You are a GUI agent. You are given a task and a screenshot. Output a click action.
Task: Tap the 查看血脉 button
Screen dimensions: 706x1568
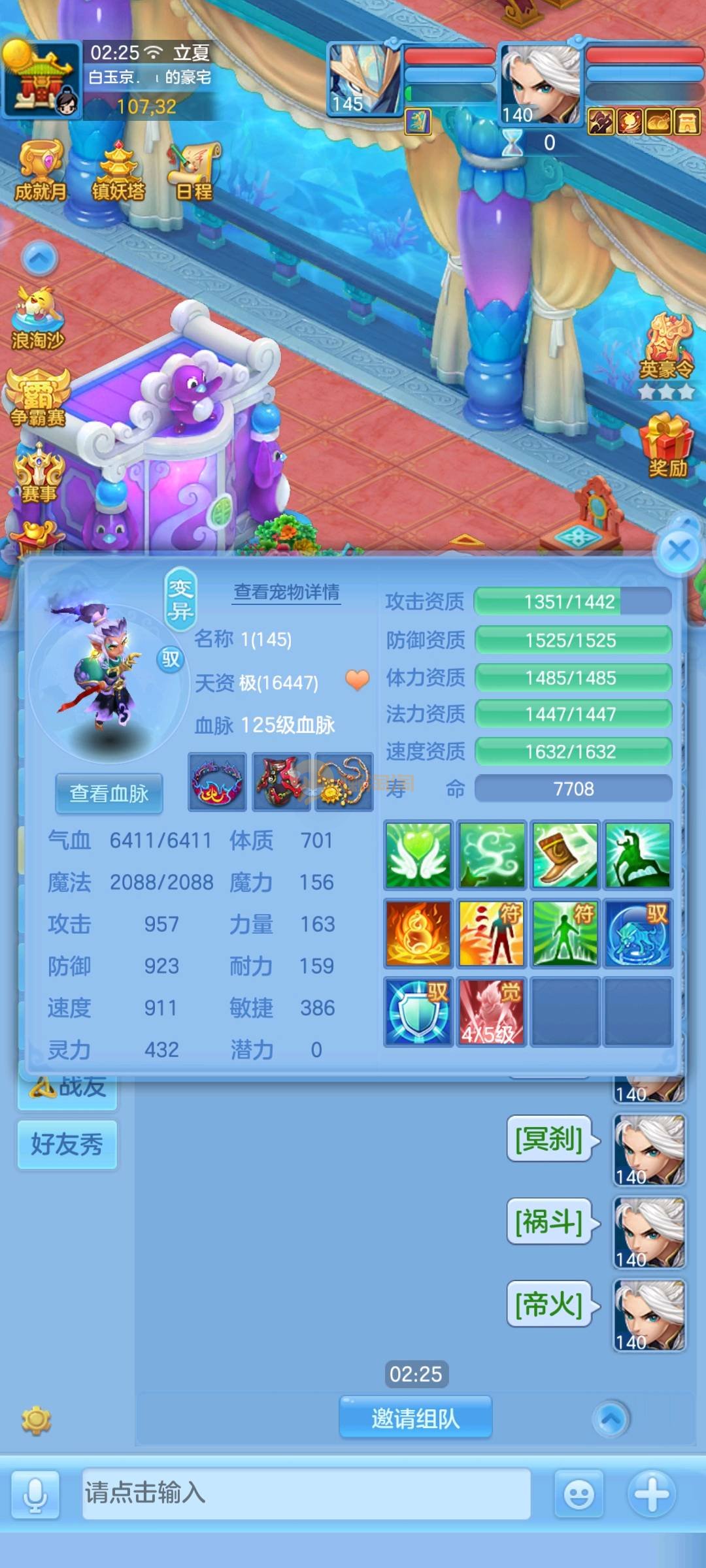click(109, 793)
